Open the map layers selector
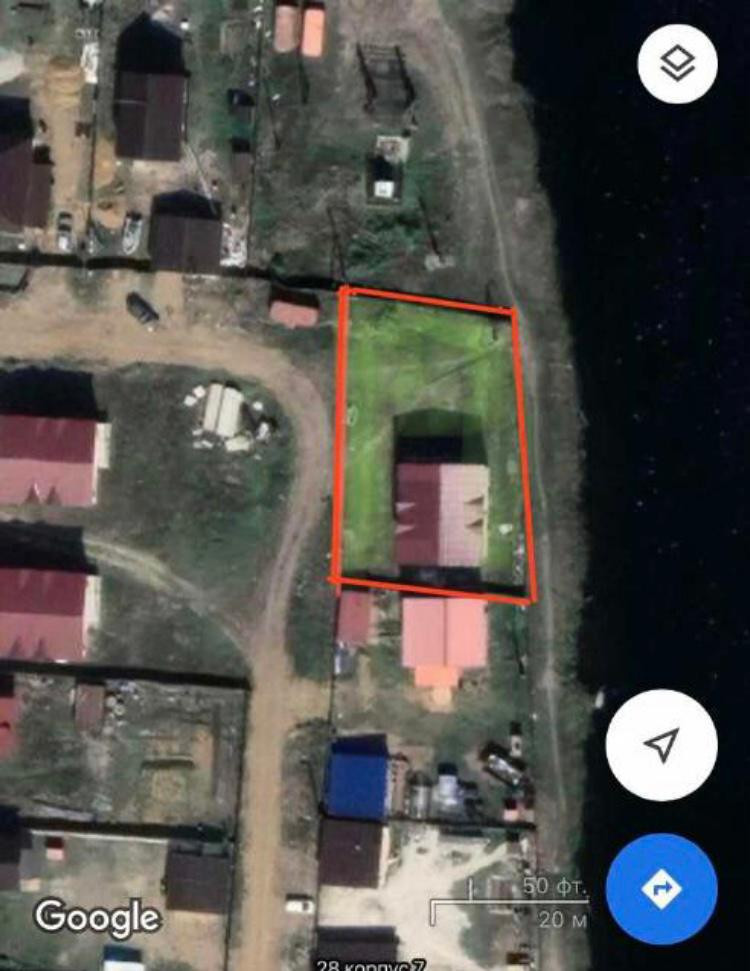 [x=677, y=64]
